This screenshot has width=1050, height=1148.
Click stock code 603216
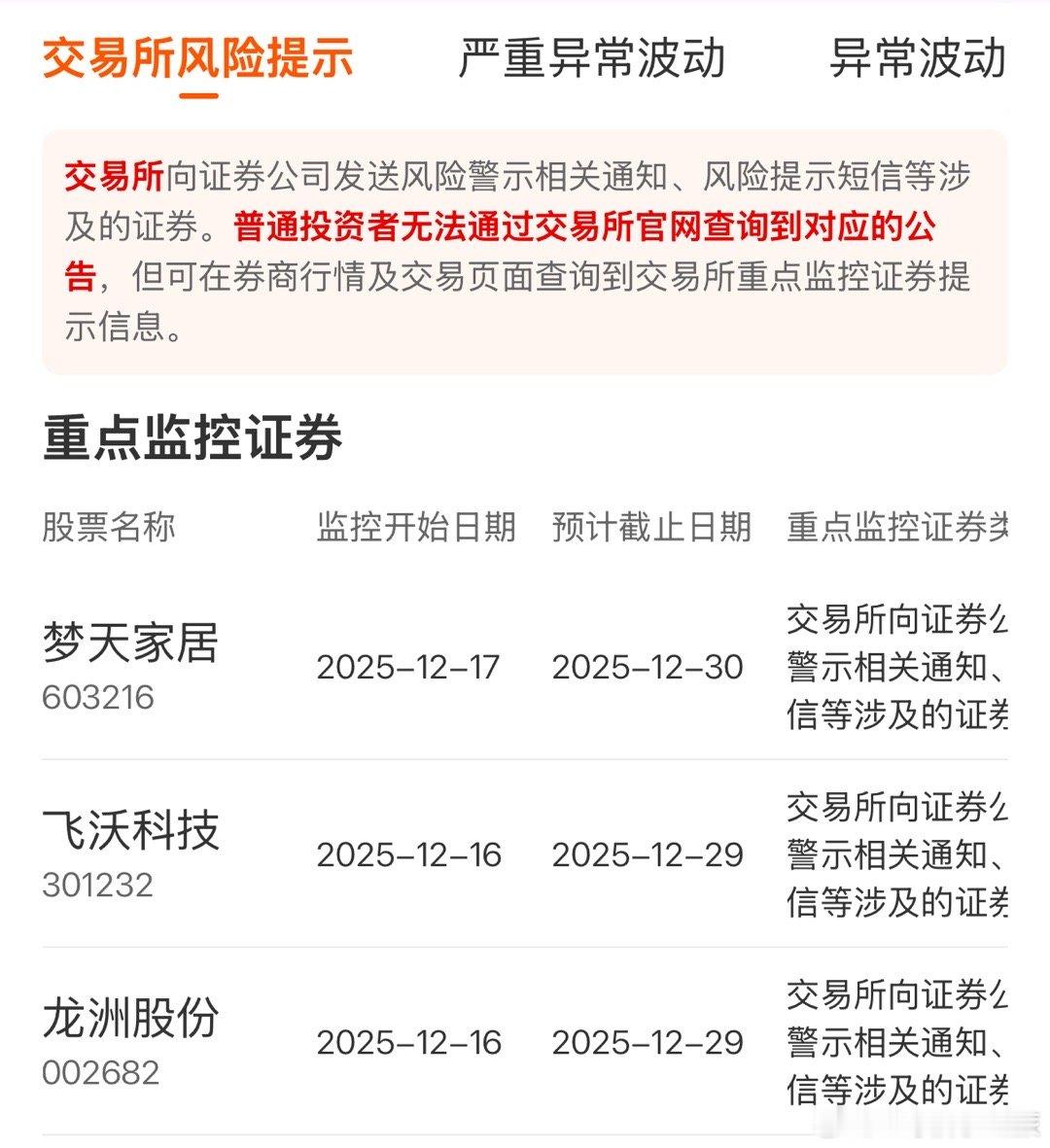[x=97, y=696]
